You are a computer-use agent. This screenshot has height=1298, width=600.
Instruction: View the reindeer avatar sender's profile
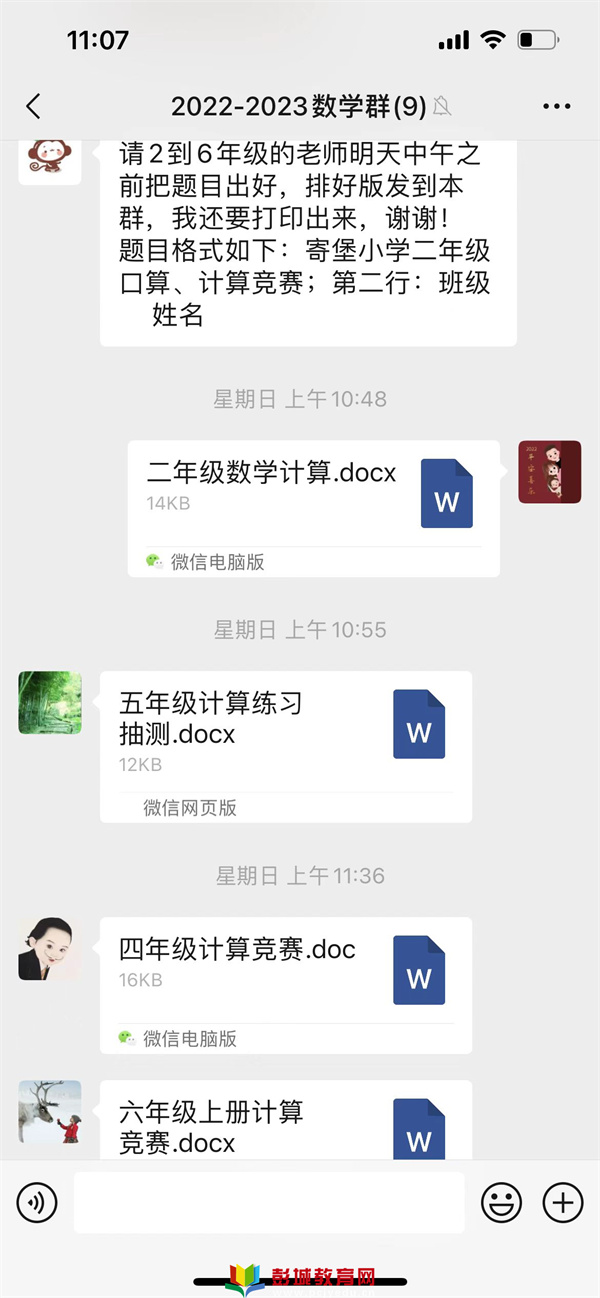click(50, 1111)
